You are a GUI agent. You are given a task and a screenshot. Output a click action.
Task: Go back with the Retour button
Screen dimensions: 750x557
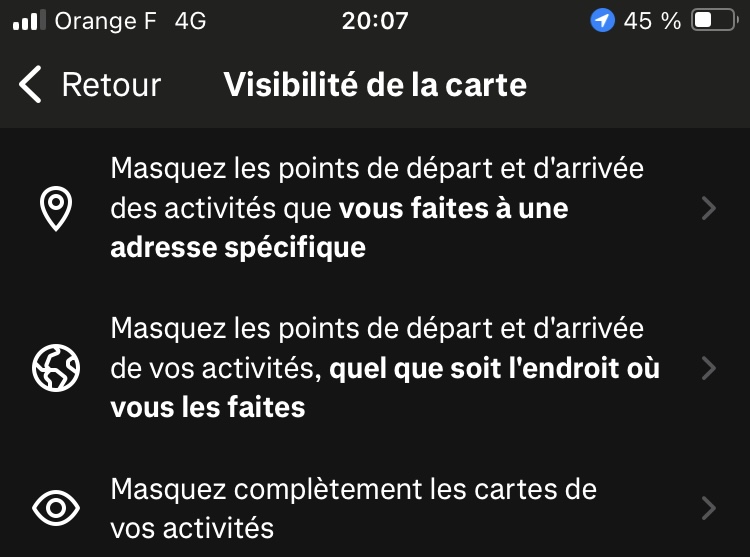click(90, 85)
